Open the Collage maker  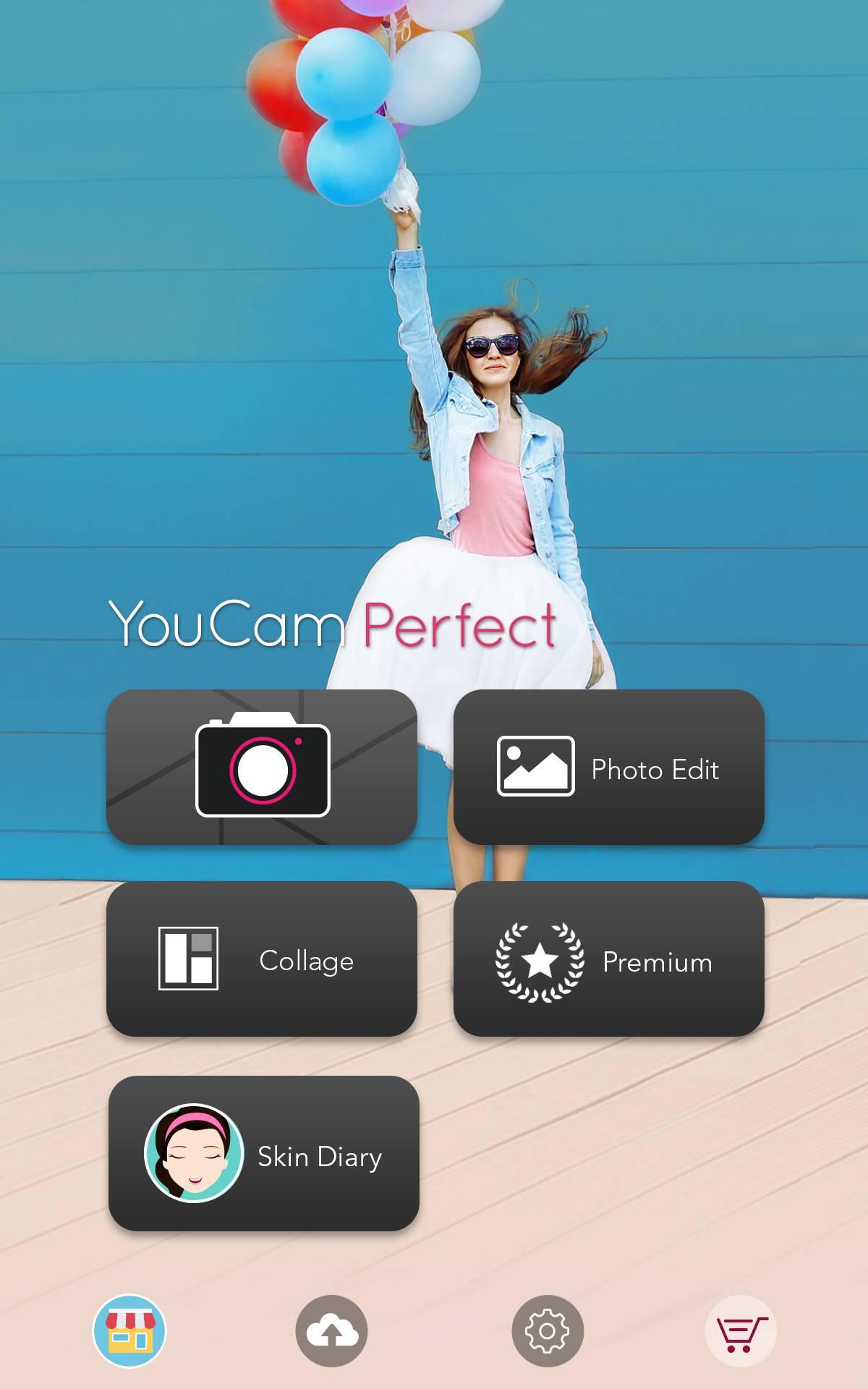tap(262, 959)
